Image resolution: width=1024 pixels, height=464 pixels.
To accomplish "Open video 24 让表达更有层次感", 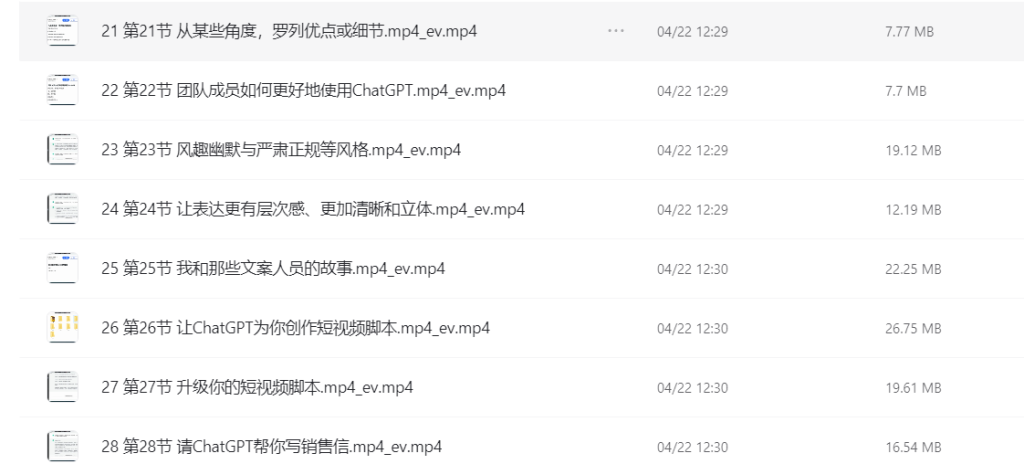I will point(313,209).
